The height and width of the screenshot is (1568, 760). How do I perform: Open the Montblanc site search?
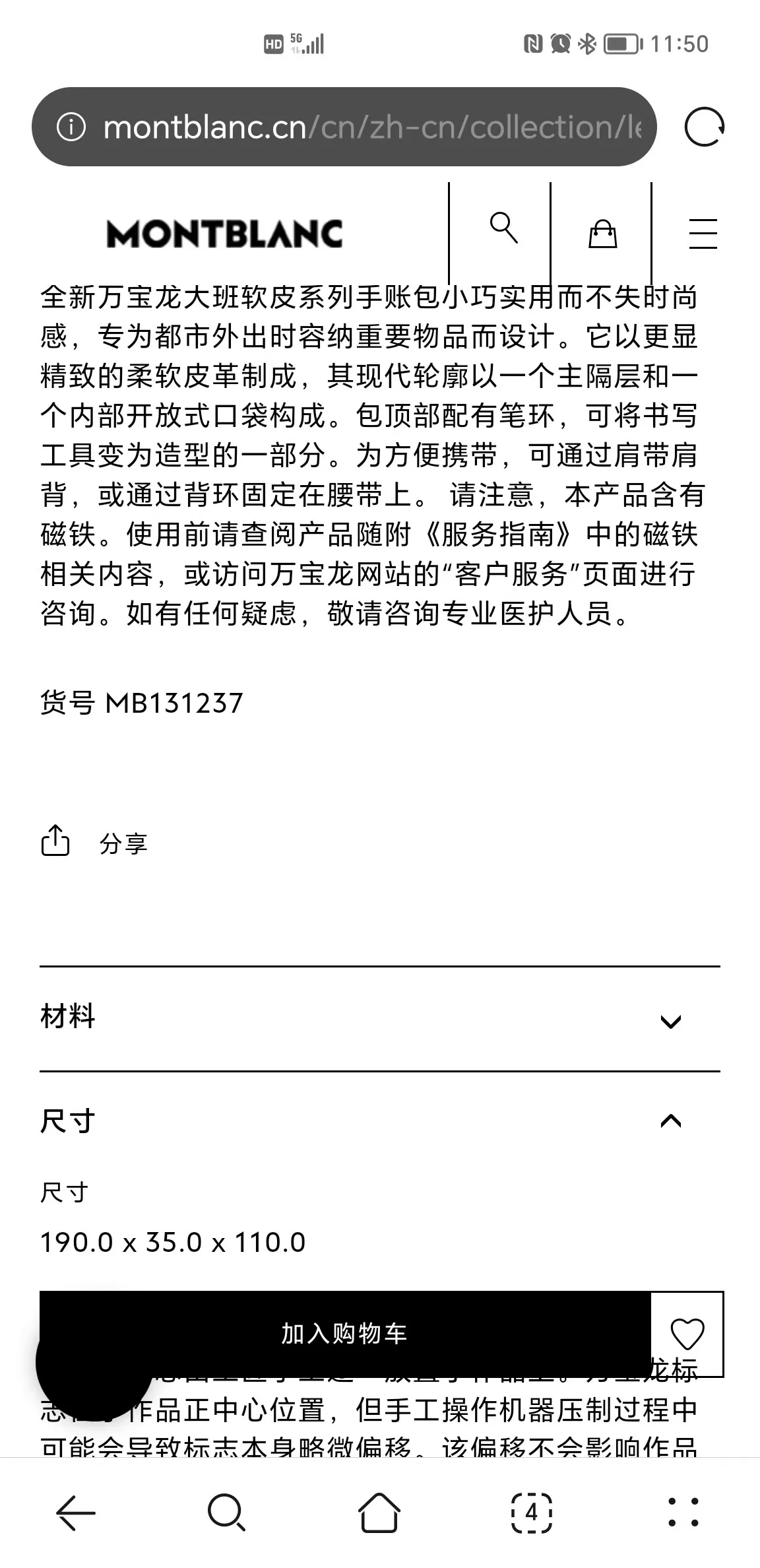503,228
